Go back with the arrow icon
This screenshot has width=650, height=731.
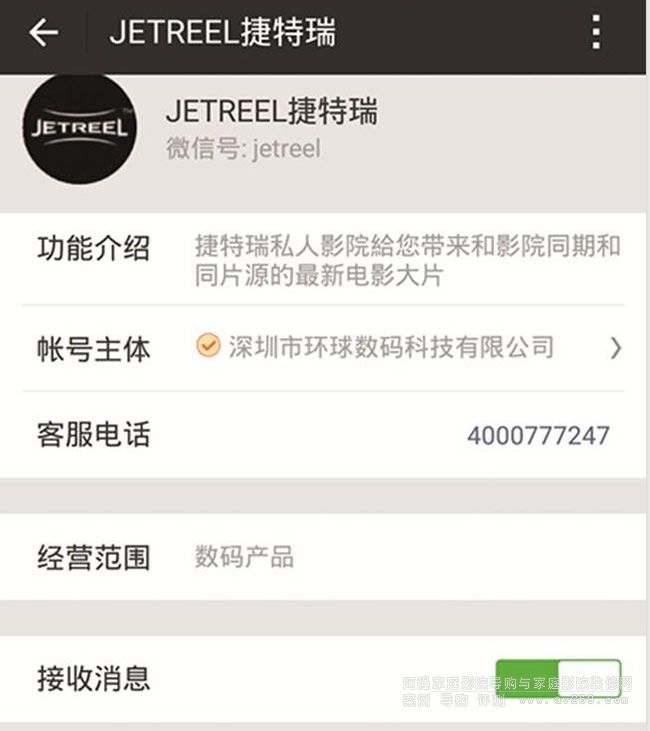click(x=44, y=33)
